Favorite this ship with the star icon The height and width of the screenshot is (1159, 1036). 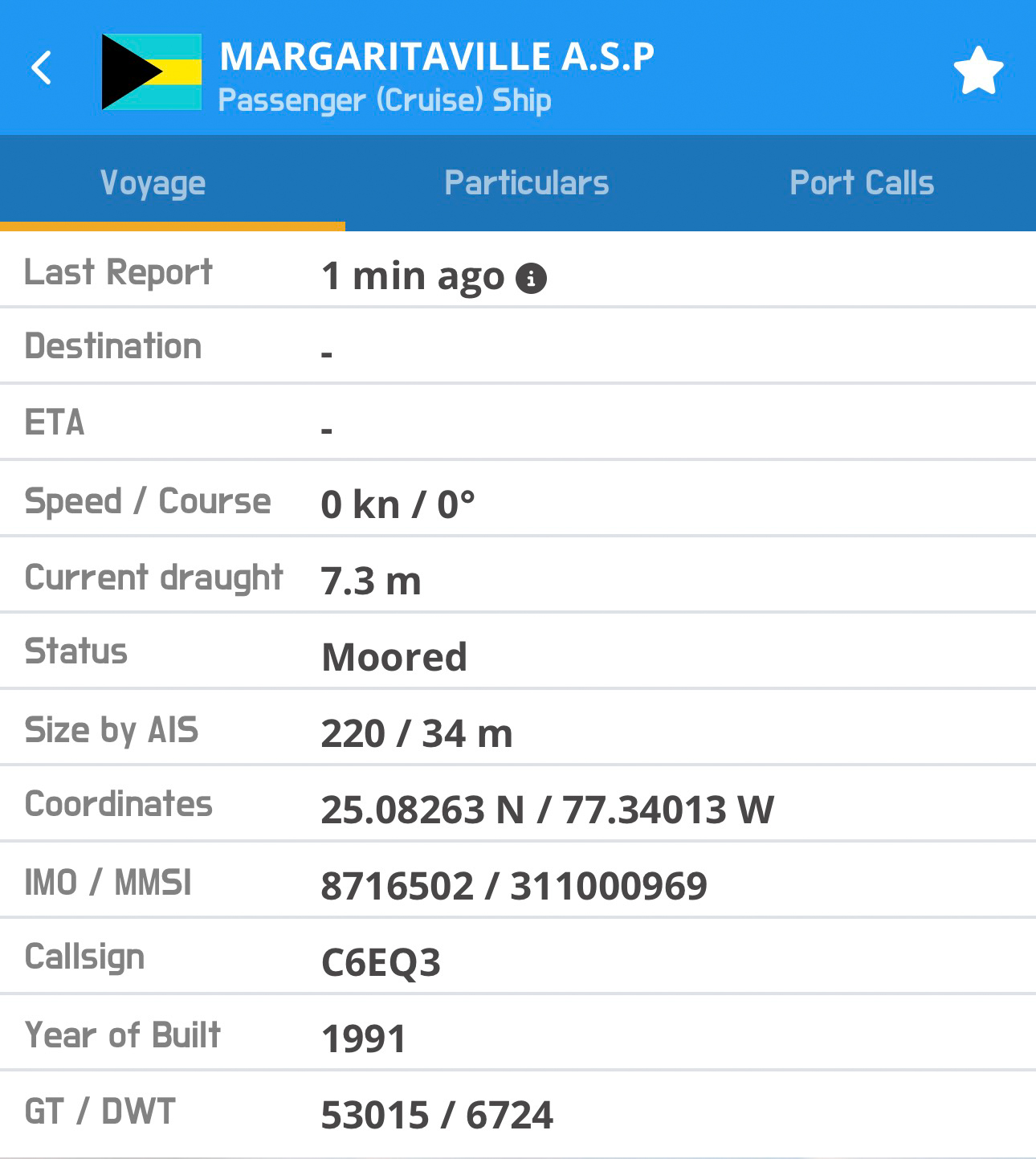pyautogui.click(x=977, y=71)
